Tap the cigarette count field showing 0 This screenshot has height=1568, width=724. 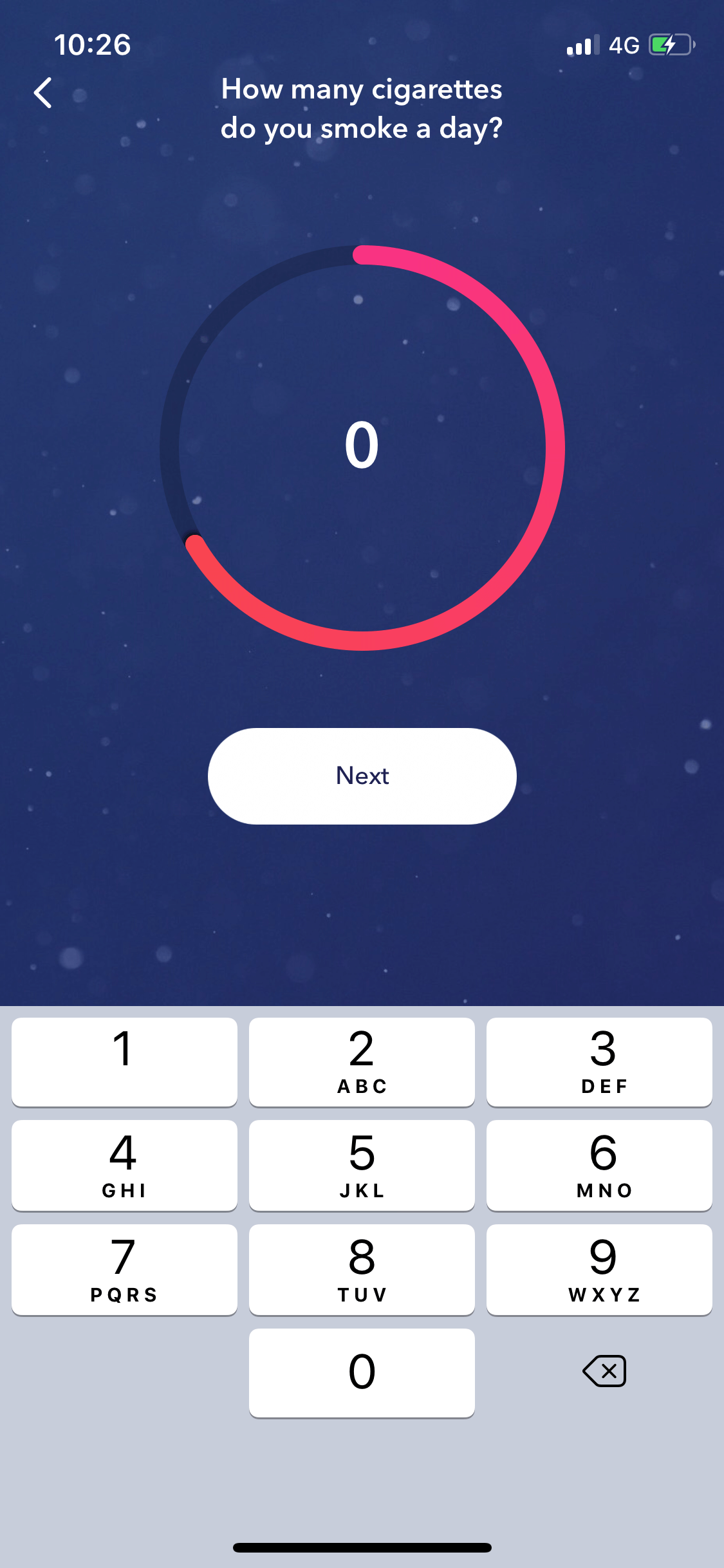click(362, 445)
